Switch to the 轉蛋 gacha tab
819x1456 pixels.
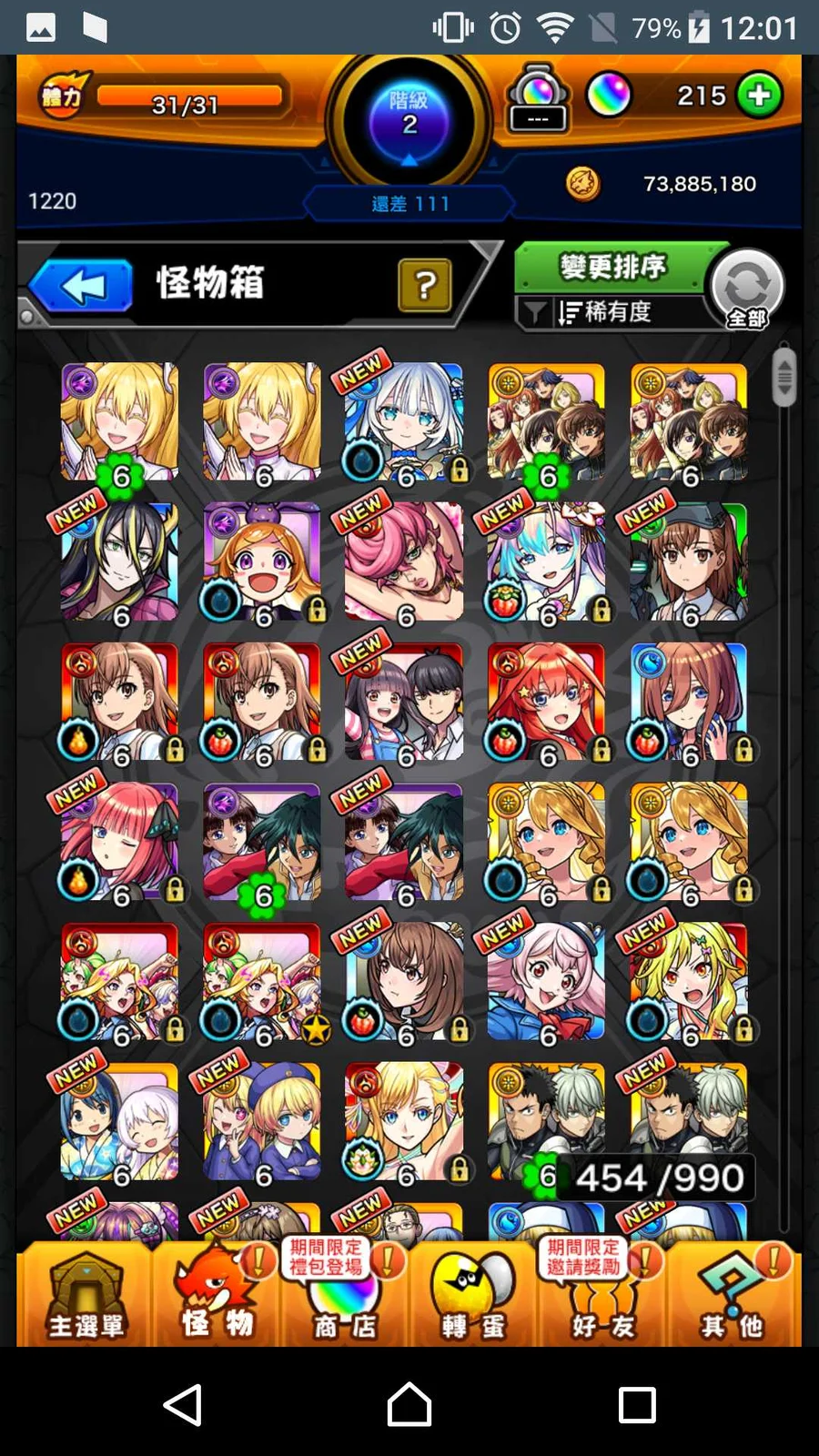(x=473, y=1294)
